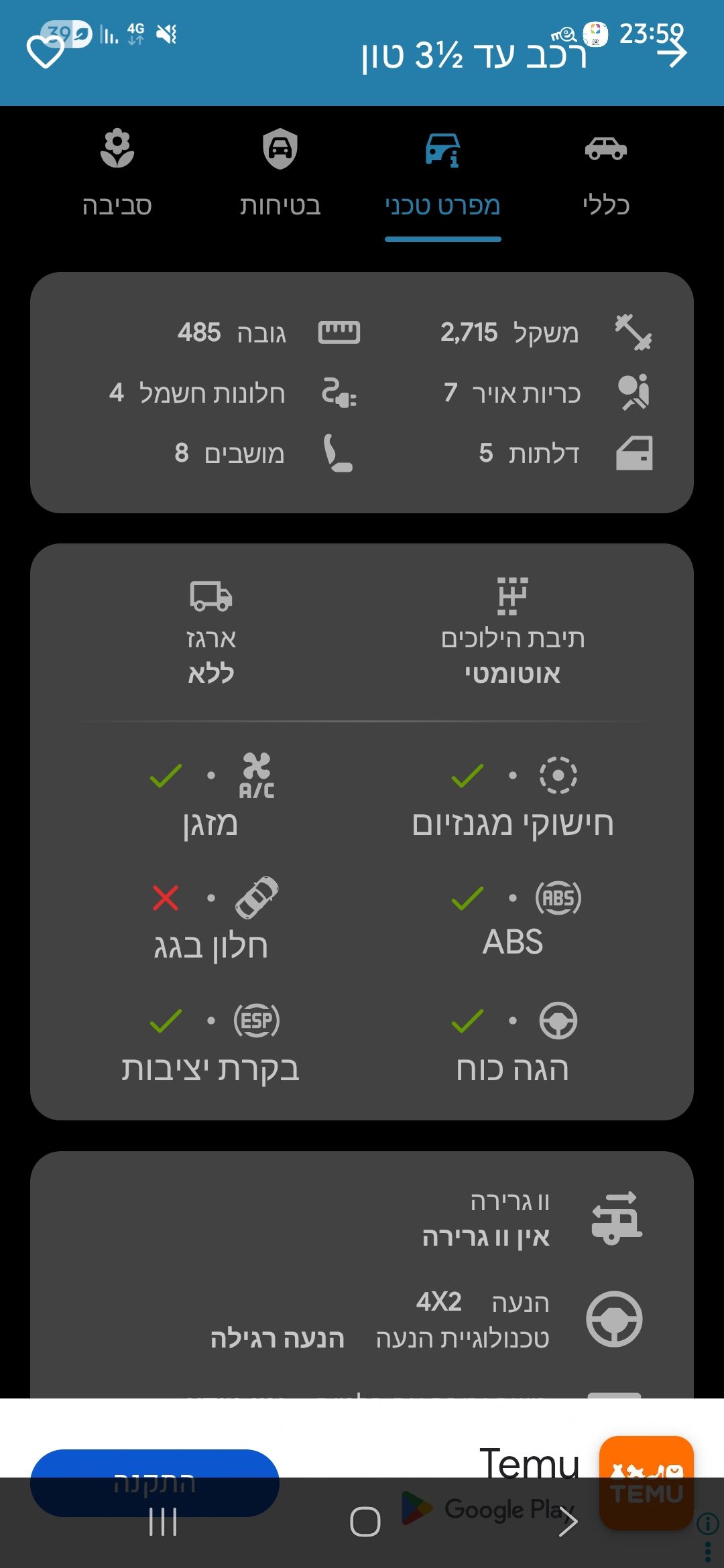The image size is (724, 1568).
Task: Click the power steering wheel icon
Action: click(558, 1021)
